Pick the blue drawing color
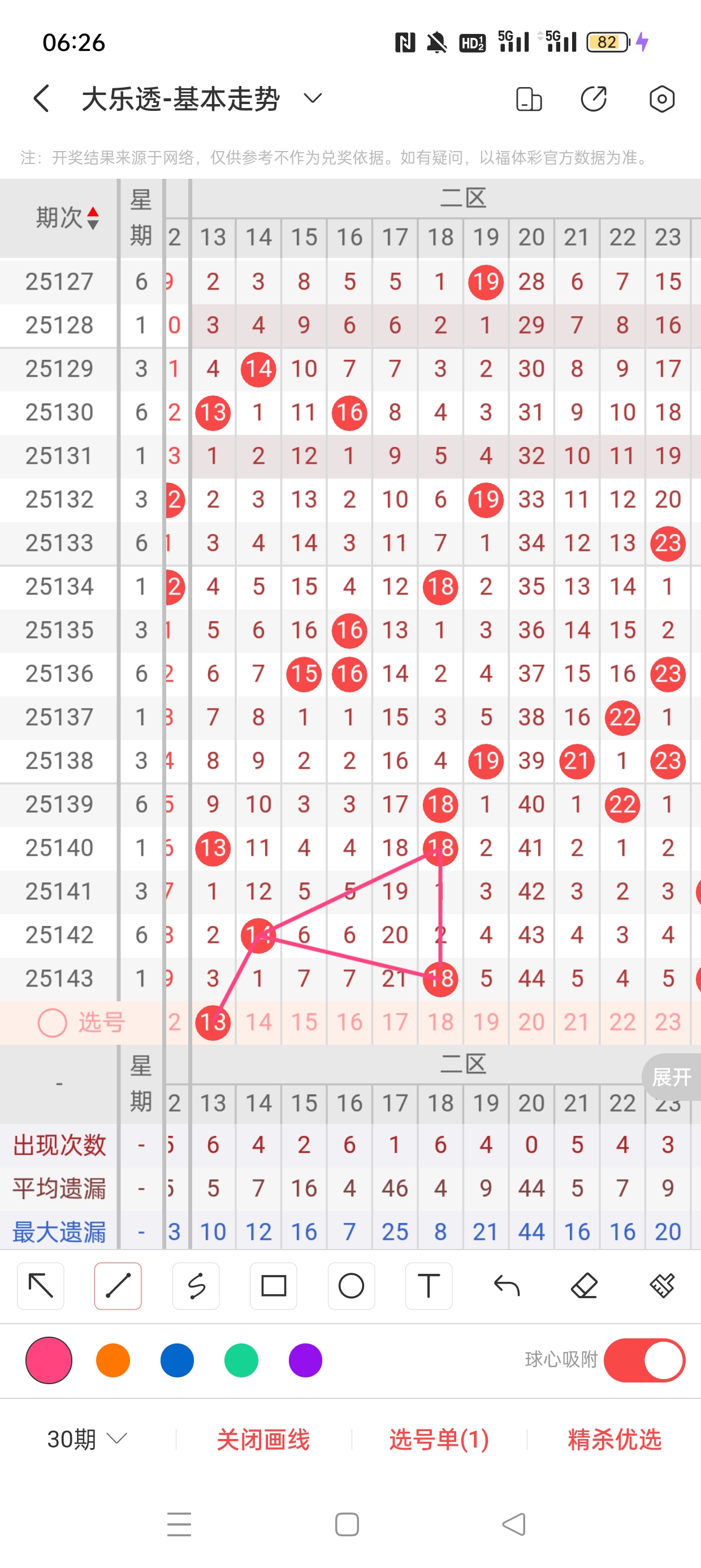Screen dimensions: 701x1568 177,1360
